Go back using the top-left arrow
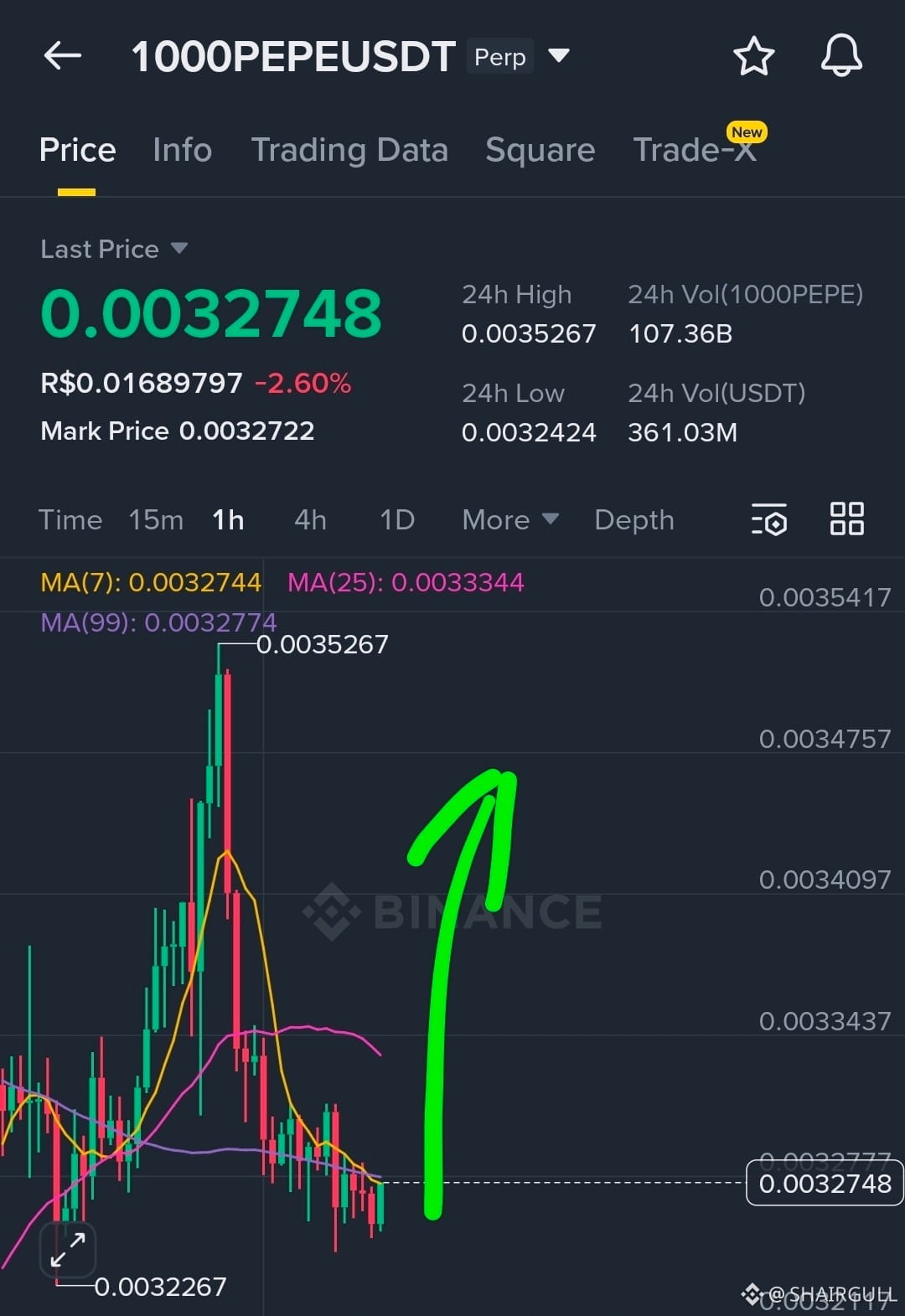Image resolution: width=905 pixels, height=1316 pixels. tap(63, 57)
